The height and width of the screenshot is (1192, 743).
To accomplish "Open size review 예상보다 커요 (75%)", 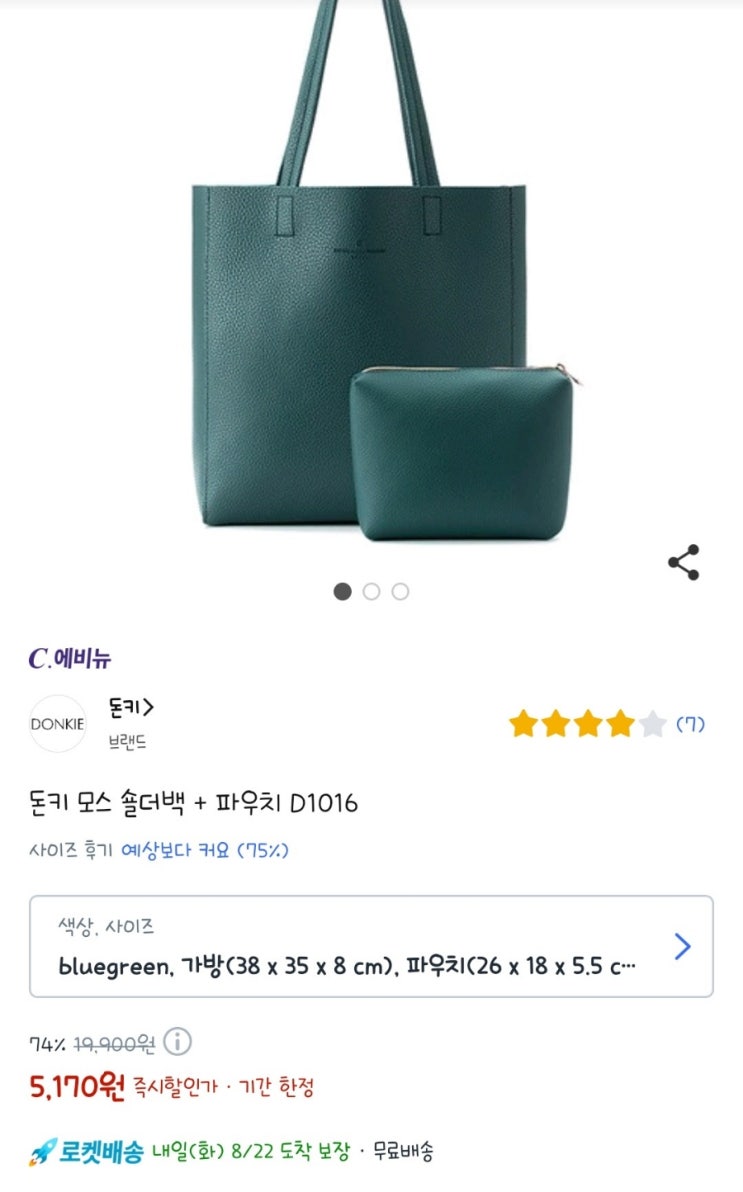I will (205, 851).
